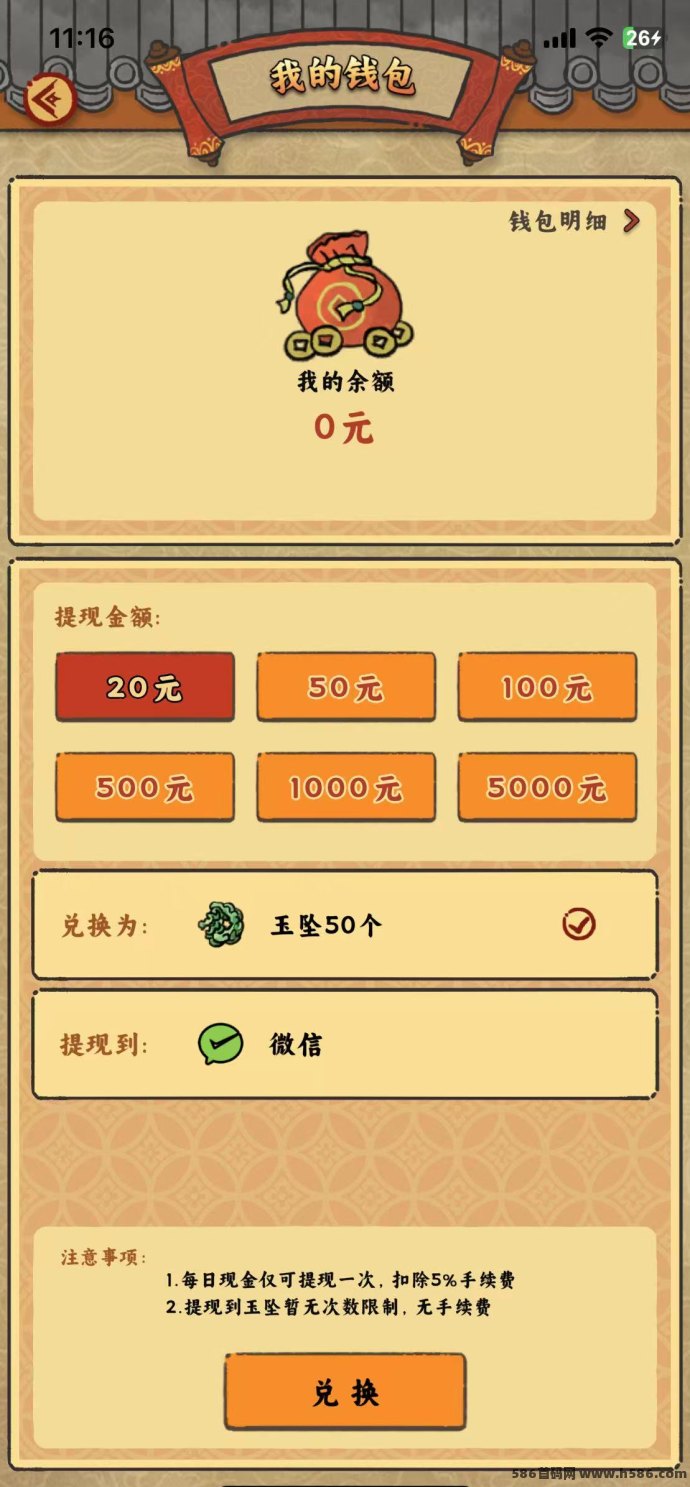Pick the 100元 withdrawal amount

(547, 687)
